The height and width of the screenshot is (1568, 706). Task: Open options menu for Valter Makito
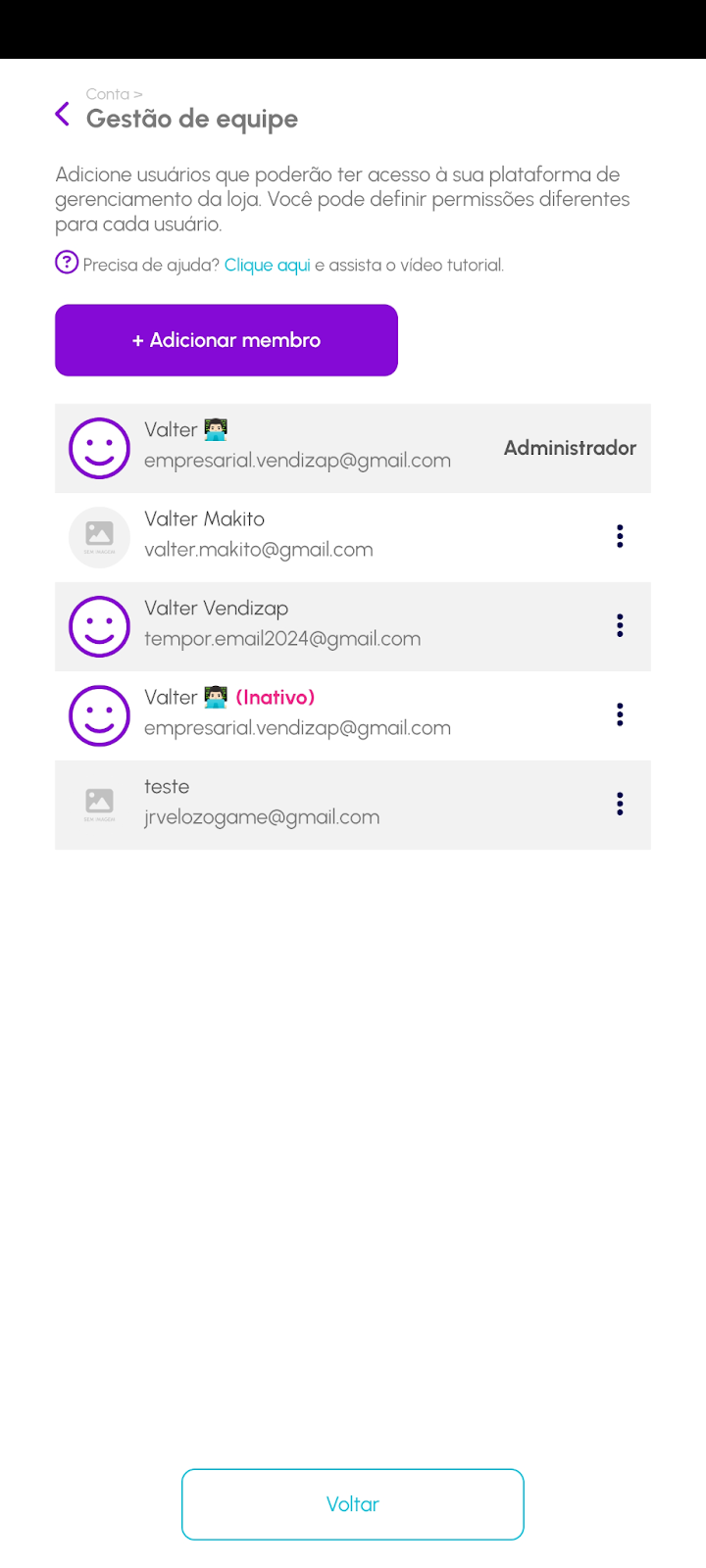[620, 536]
